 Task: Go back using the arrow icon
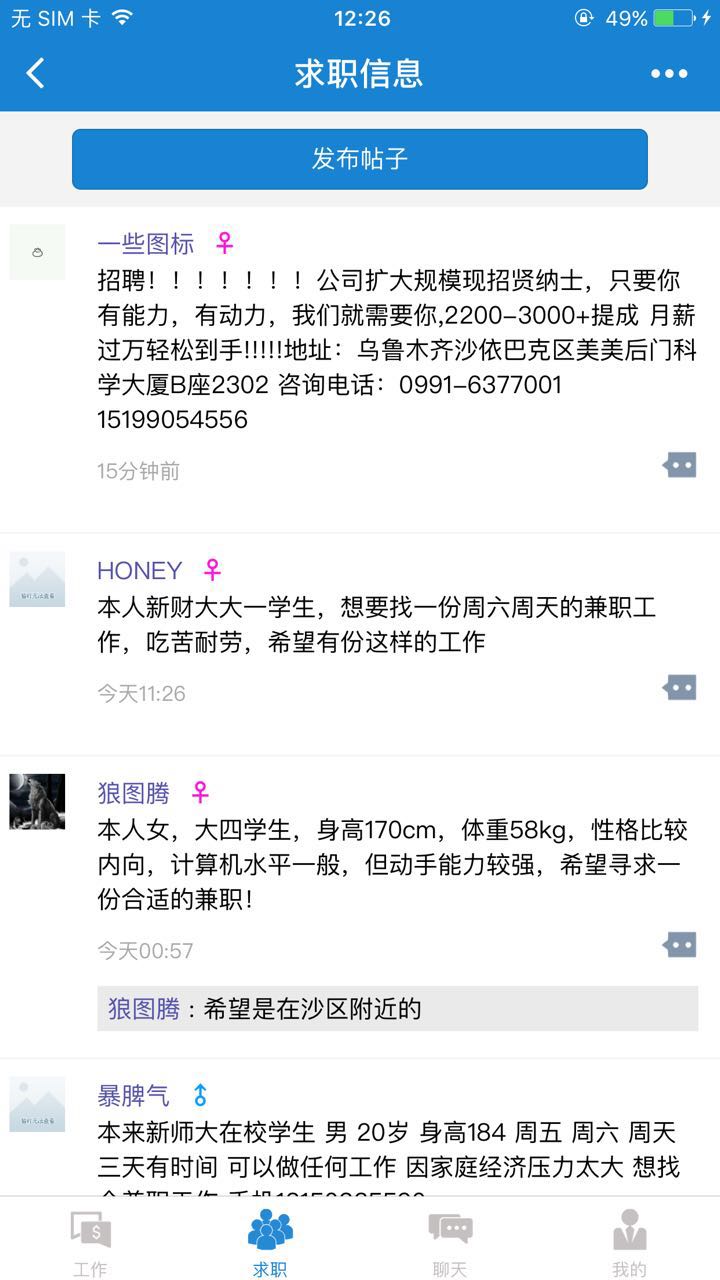point(36,73)
